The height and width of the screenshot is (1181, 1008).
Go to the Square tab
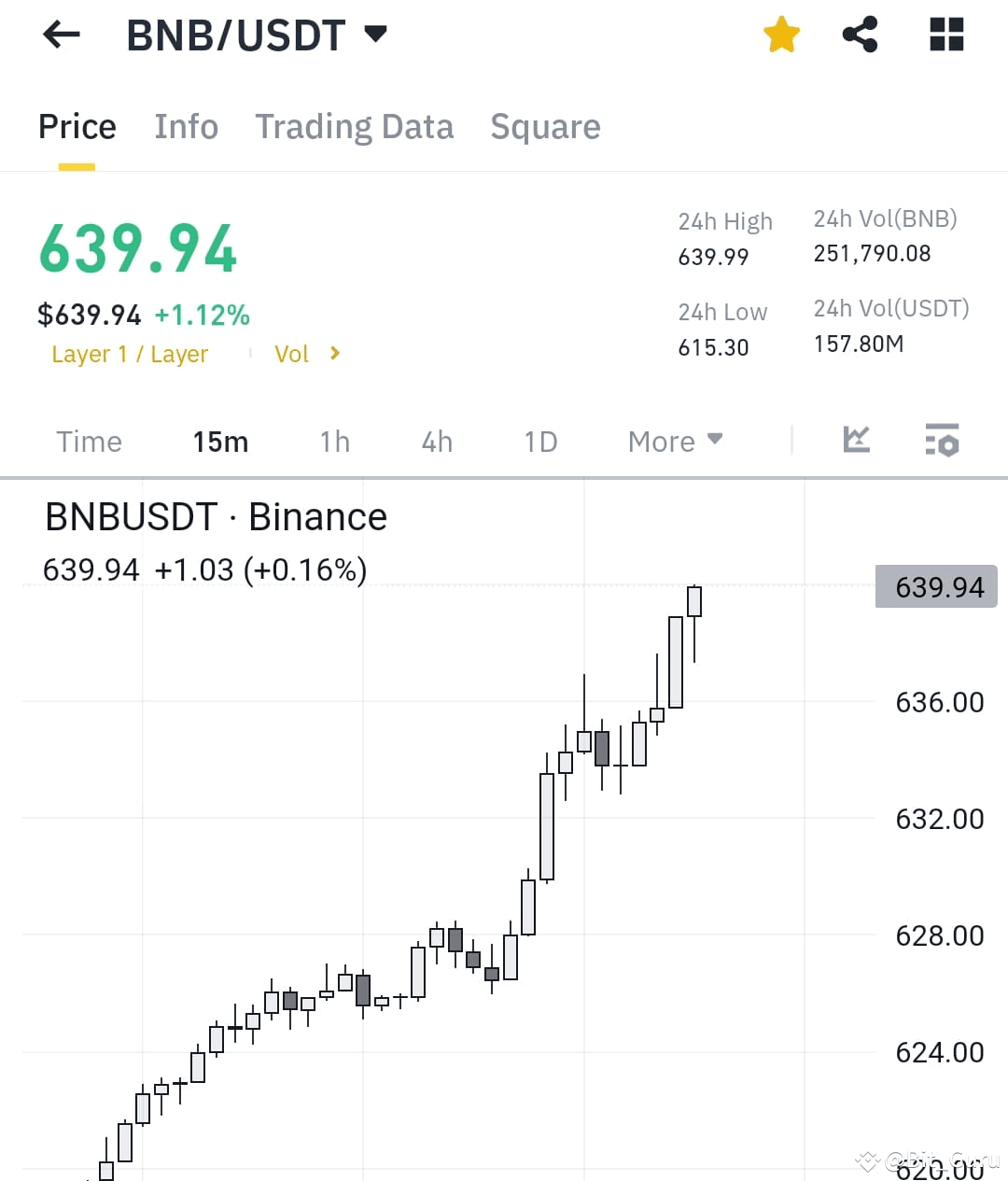click(x=545, y=127)
